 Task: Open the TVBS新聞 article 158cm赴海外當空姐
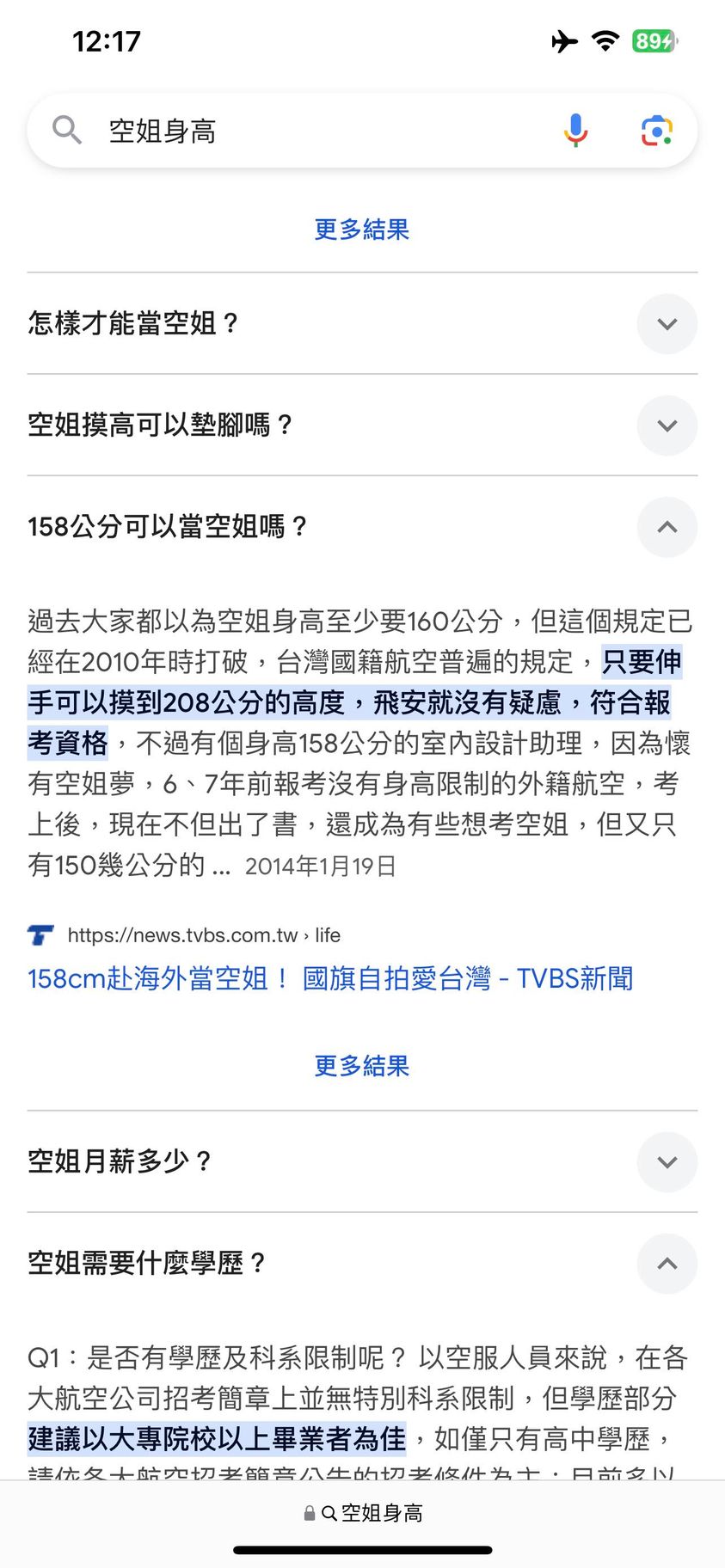(x=330, y=978)
